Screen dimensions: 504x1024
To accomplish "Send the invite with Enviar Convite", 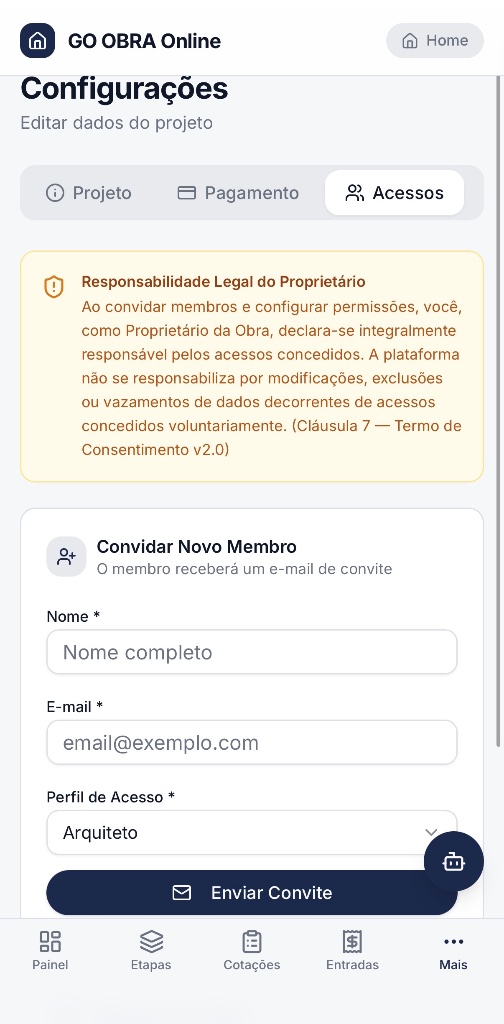I will 252,893.
